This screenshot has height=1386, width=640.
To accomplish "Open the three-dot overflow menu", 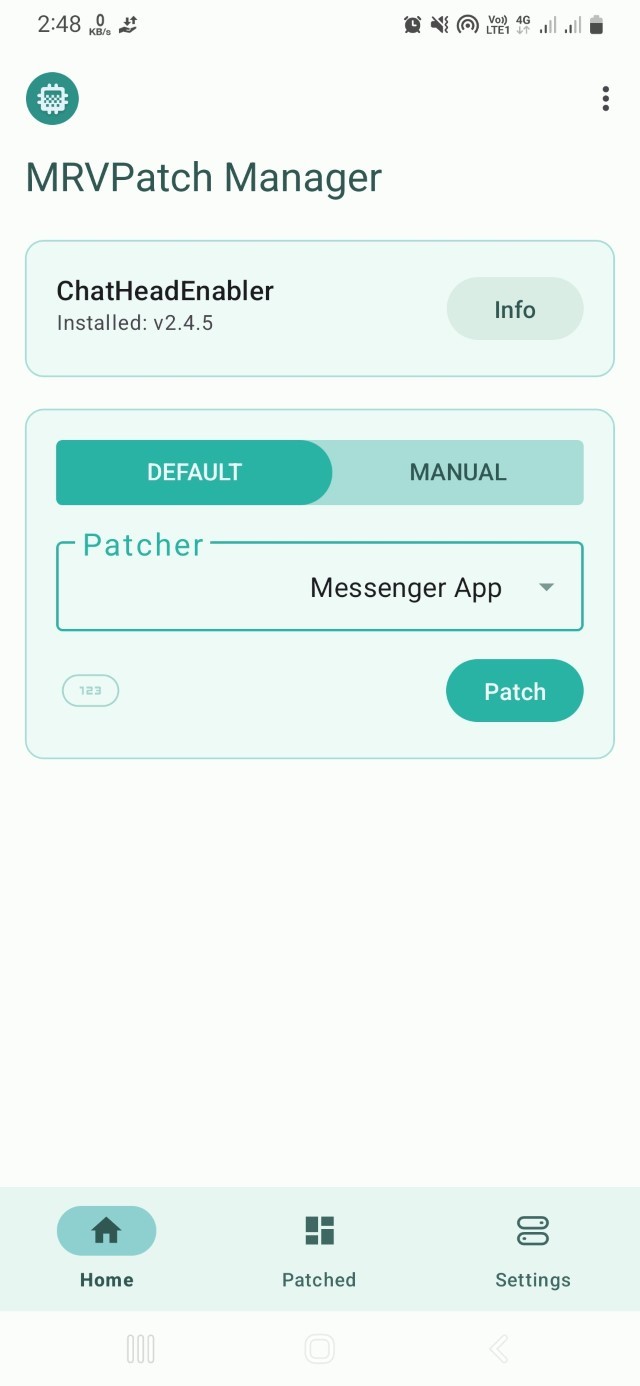I will [x=605, y=99].
